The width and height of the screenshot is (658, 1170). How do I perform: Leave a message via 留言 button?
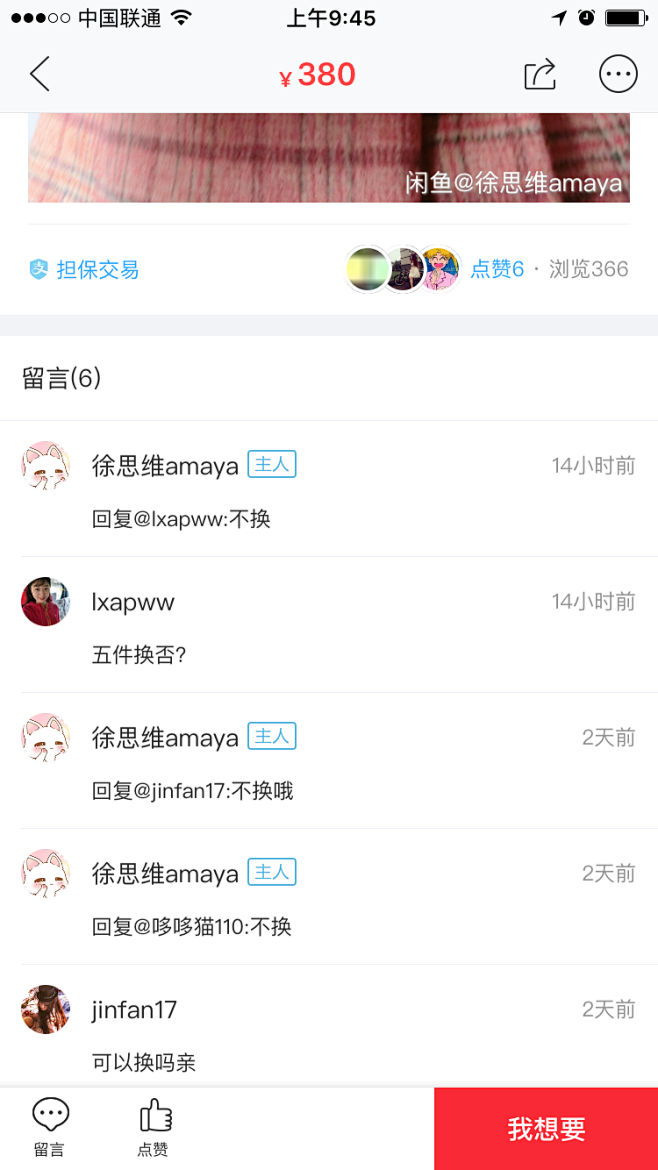click(x=50, y=1127)
